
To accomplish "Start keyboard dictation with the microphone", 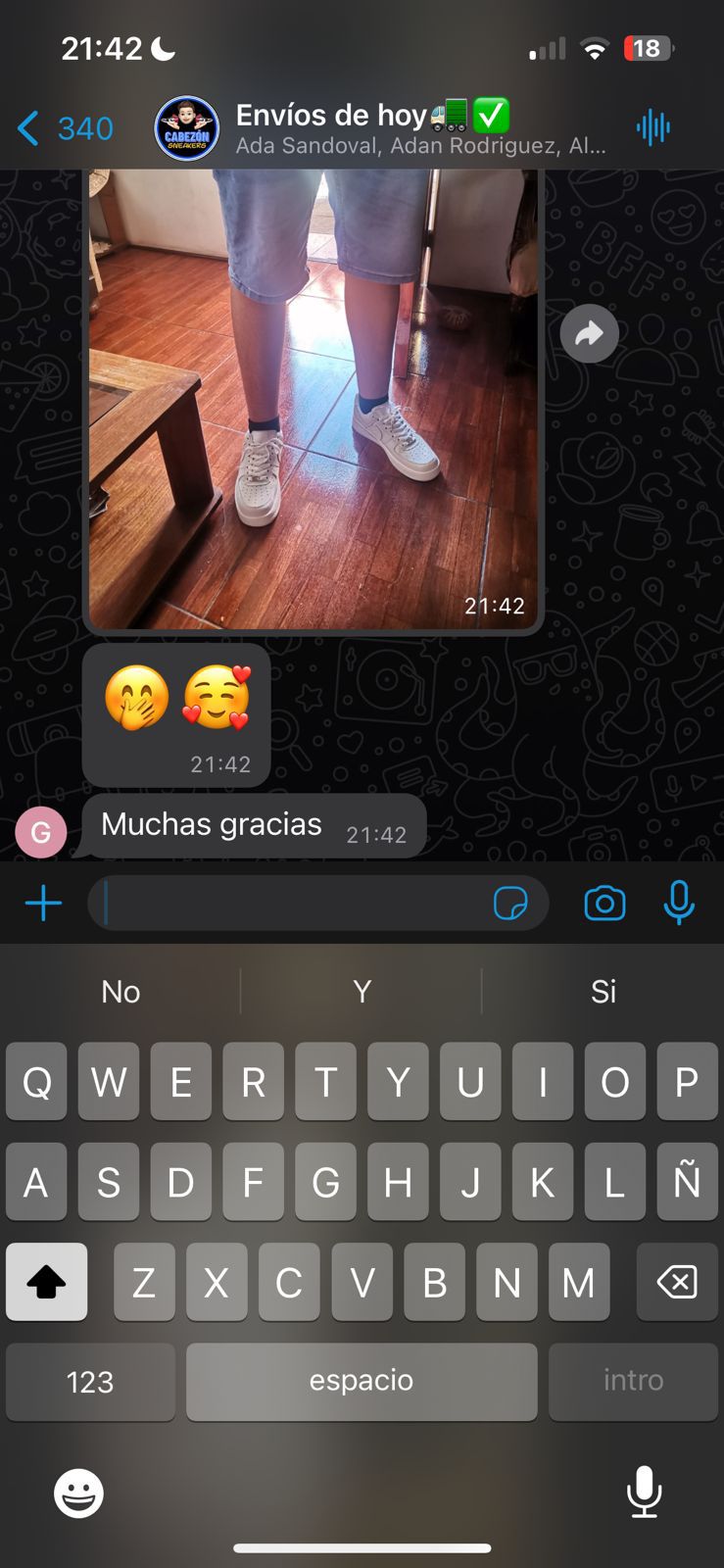I will click(x=644, y=1493).
